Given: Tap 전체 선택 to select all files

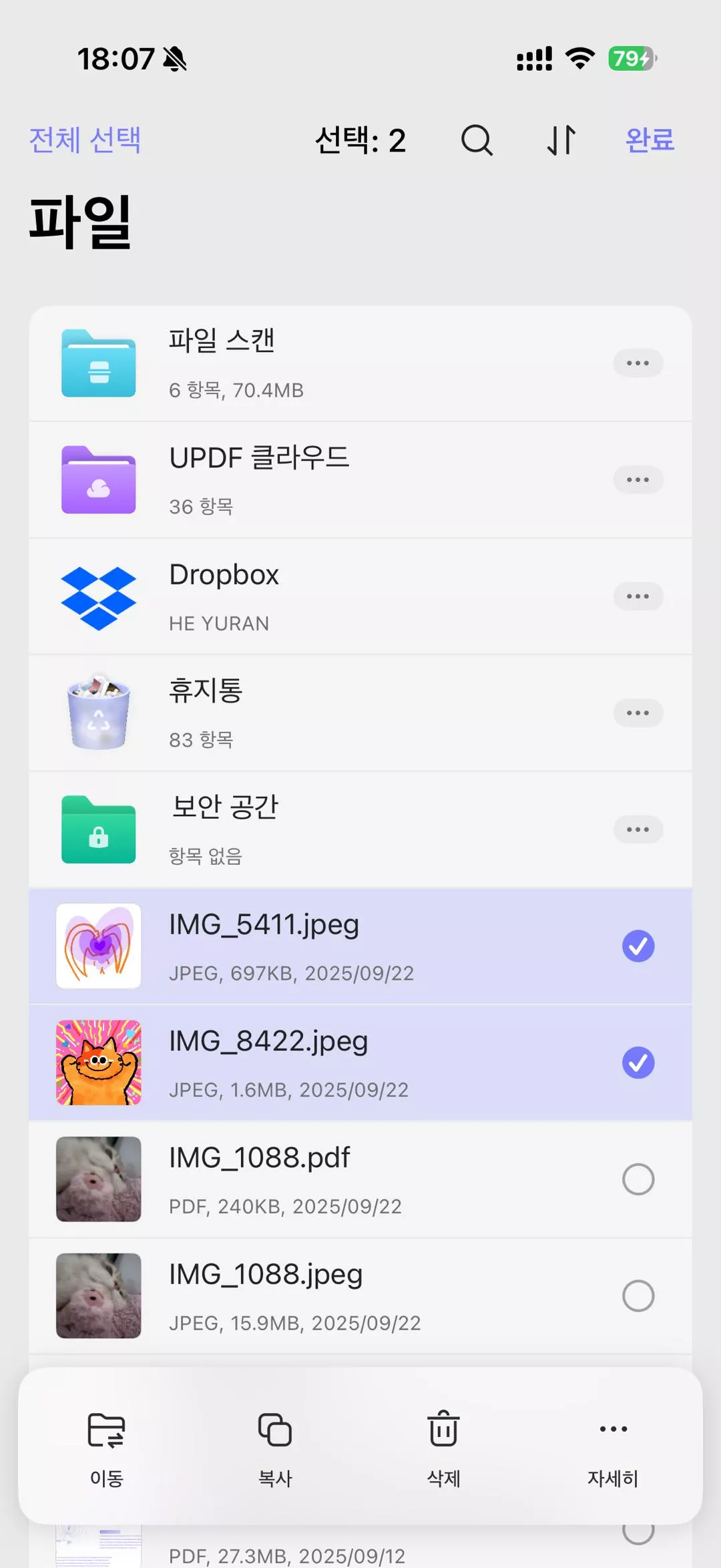Looking at the screenshot, I should (x=85, y=140).
